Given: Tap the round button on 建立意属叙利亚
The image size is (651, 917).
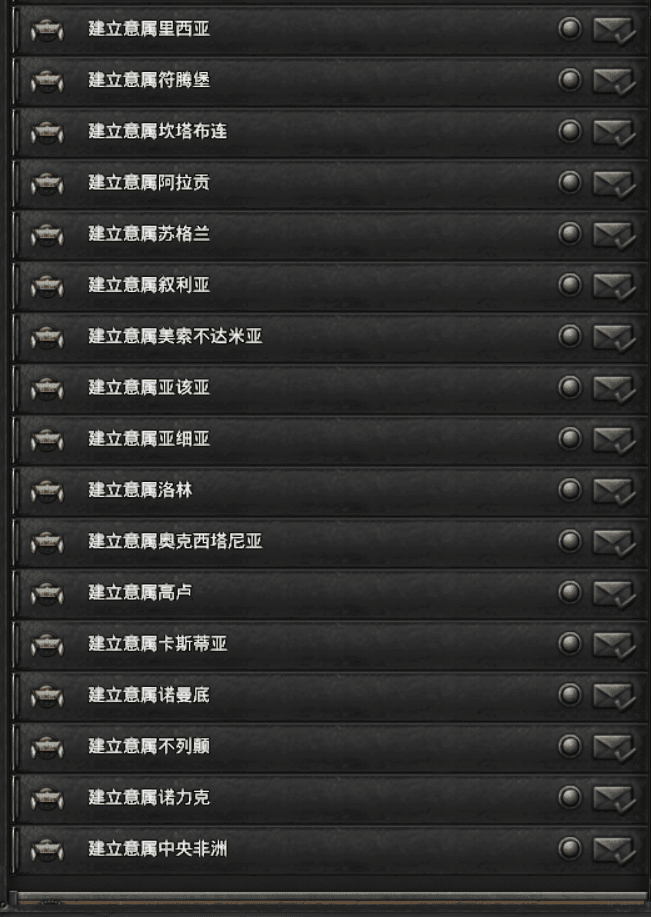Looking at the screenshot, I should coord(570,285).
